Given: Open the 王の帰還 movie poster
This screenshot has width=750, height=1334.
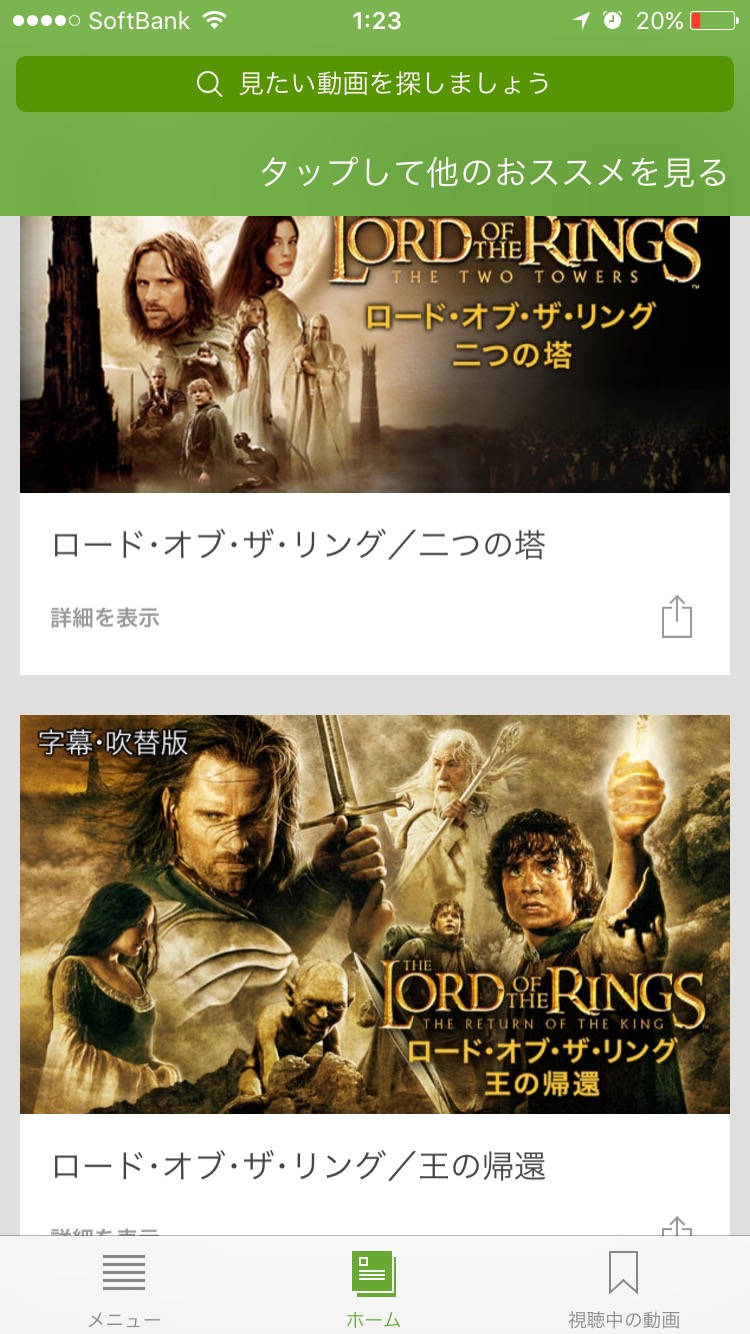Looking at the screenshot, I should [x=375, y=914].
